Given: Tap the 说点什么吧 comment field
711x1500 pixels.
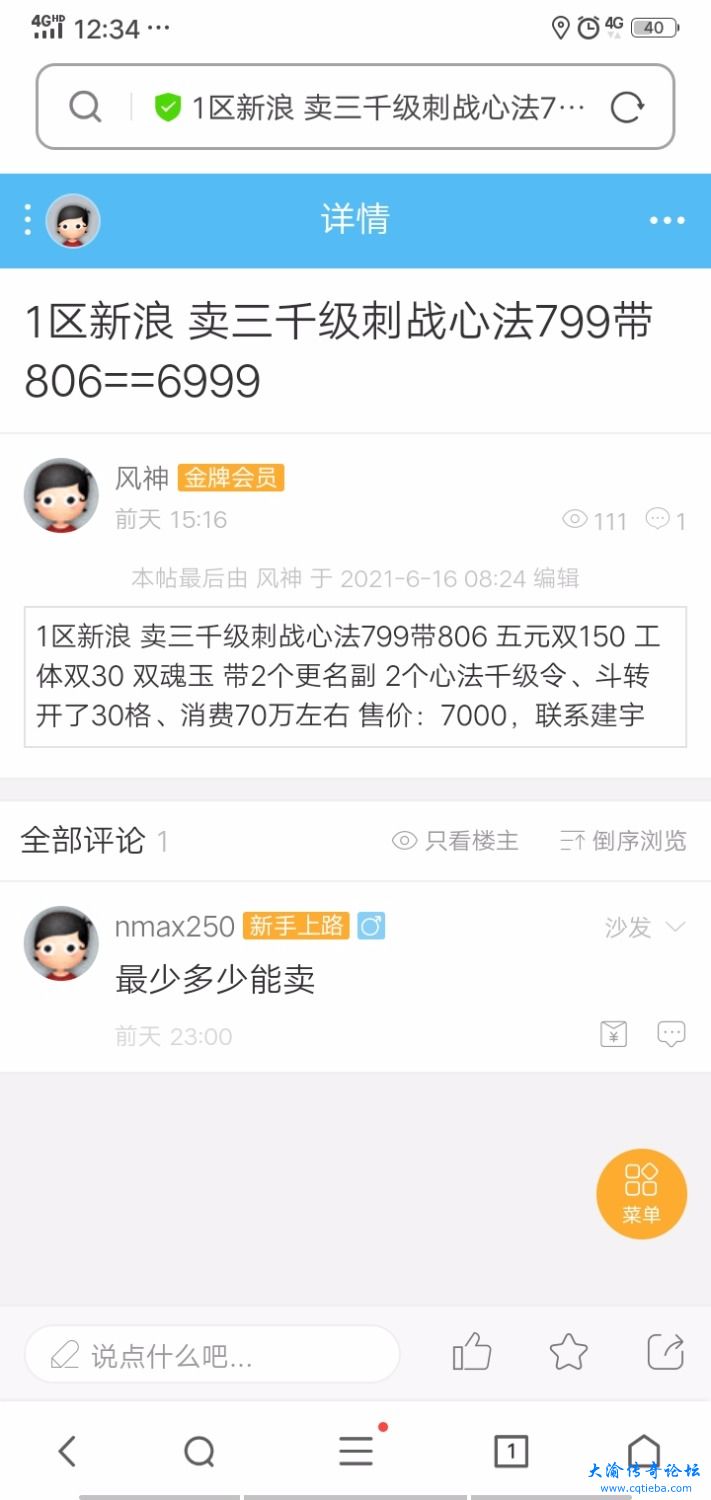Looking at the screenshot, I should pos(212,1355).
